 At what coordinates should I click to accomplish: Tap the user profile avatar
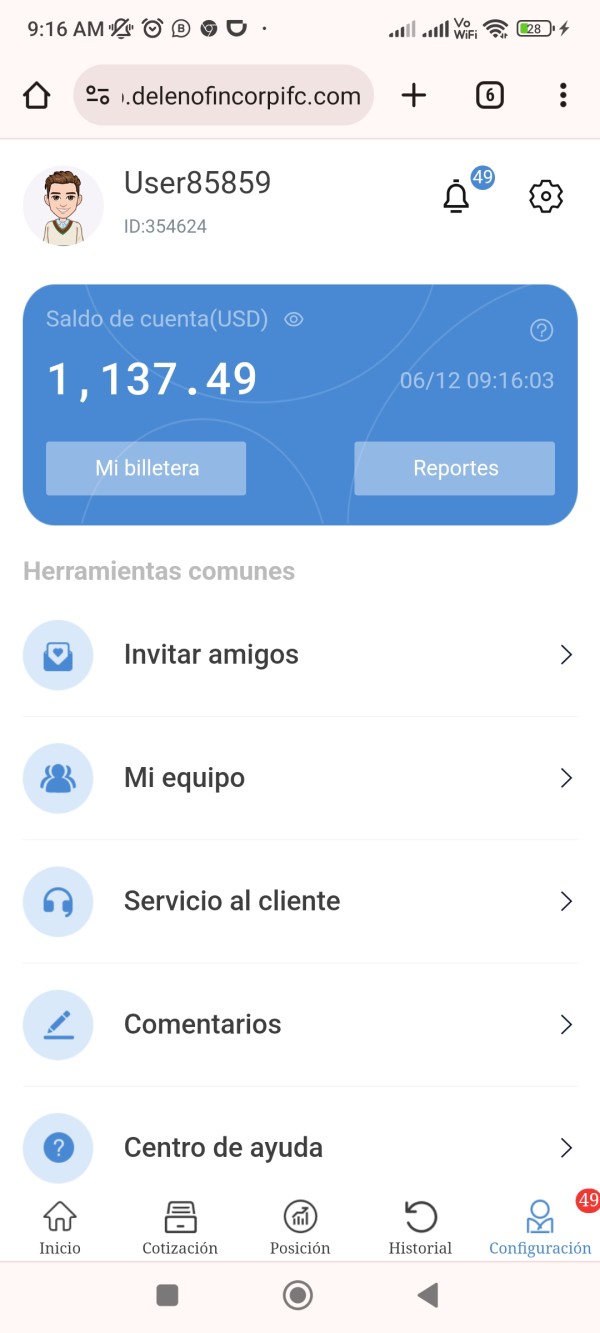coord(63,206)
